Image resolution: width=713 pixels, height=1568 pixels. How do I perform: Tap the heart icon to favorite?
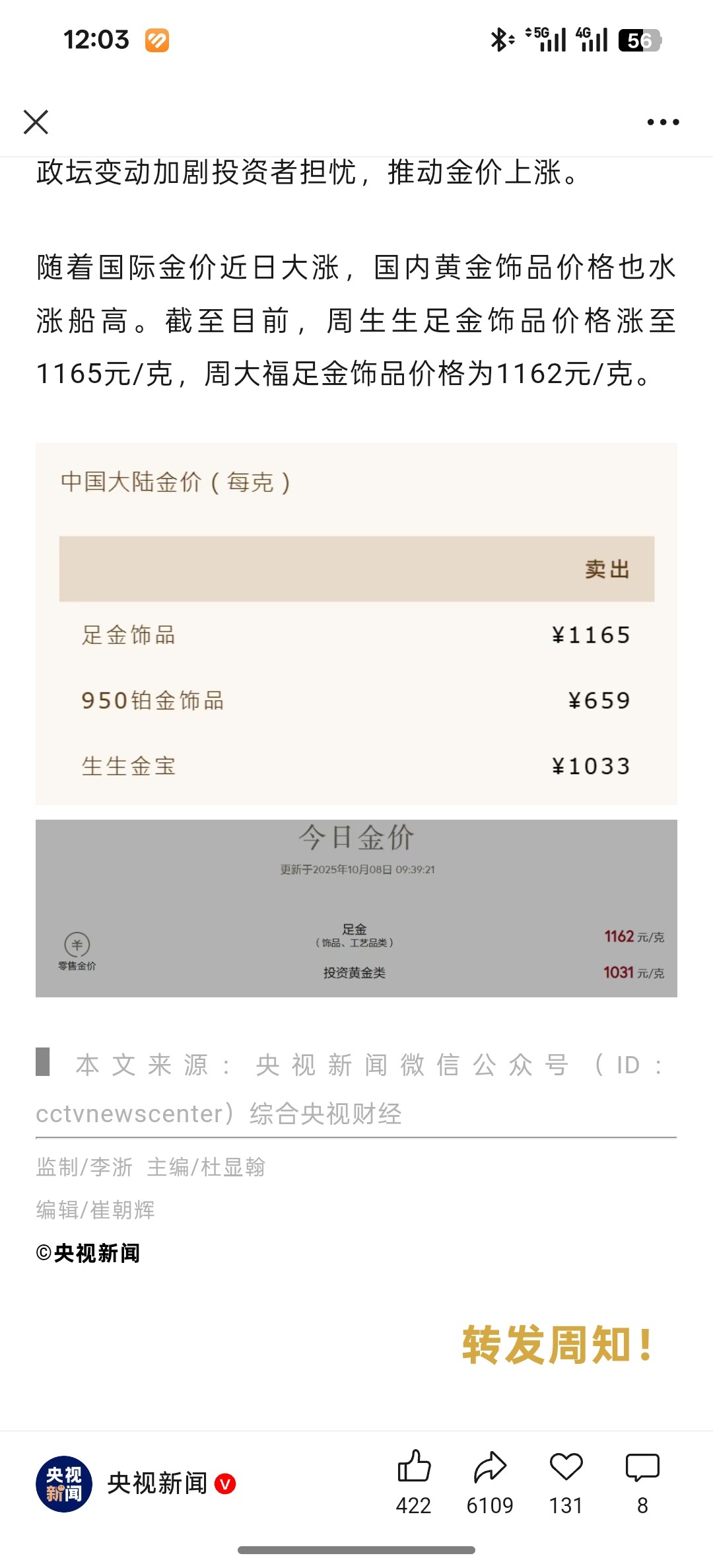pyautogui.click(x=566, y=1468)
